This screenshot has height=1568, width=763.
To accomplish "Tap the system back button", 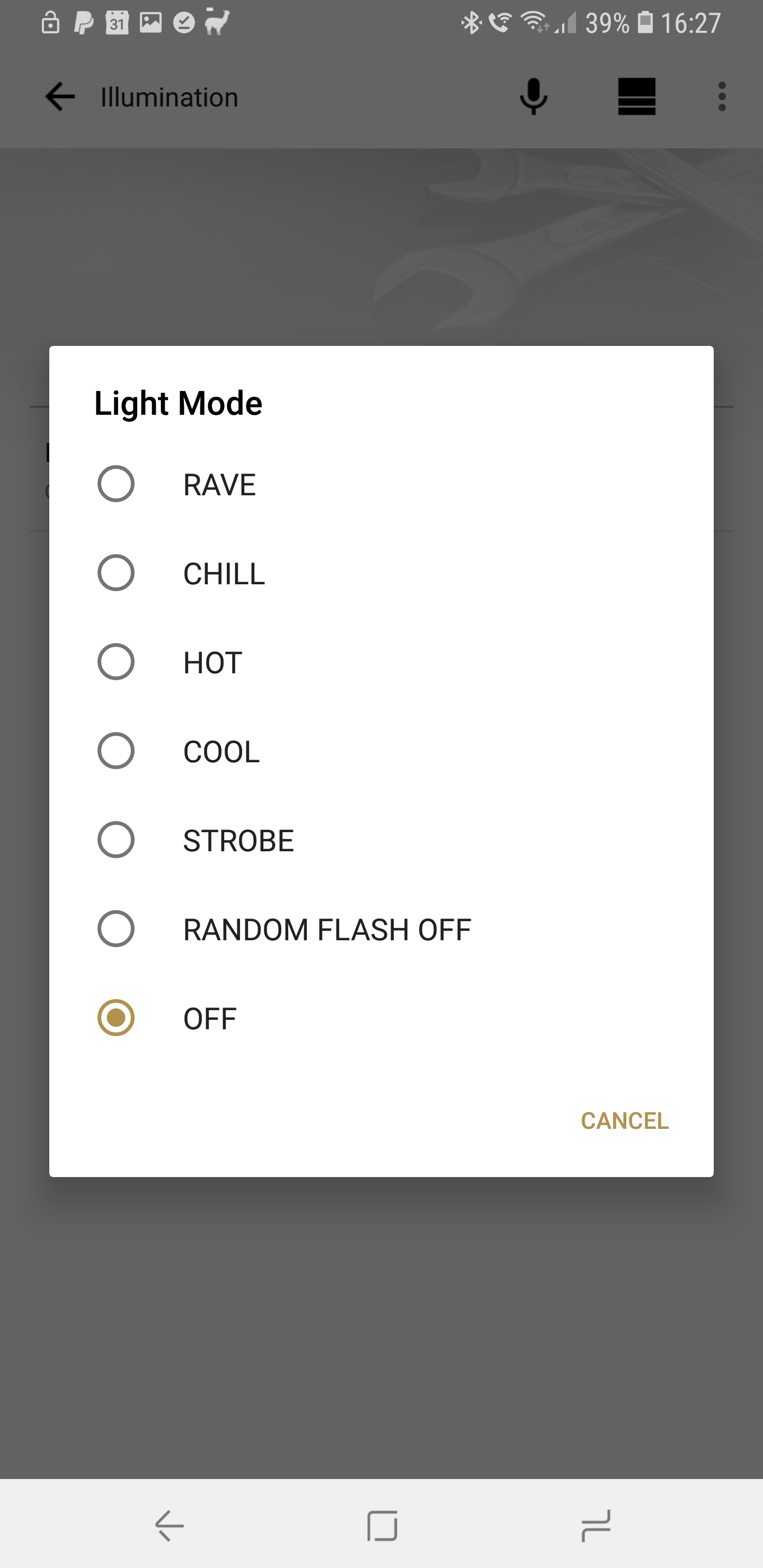I will tap(169, 1526).
